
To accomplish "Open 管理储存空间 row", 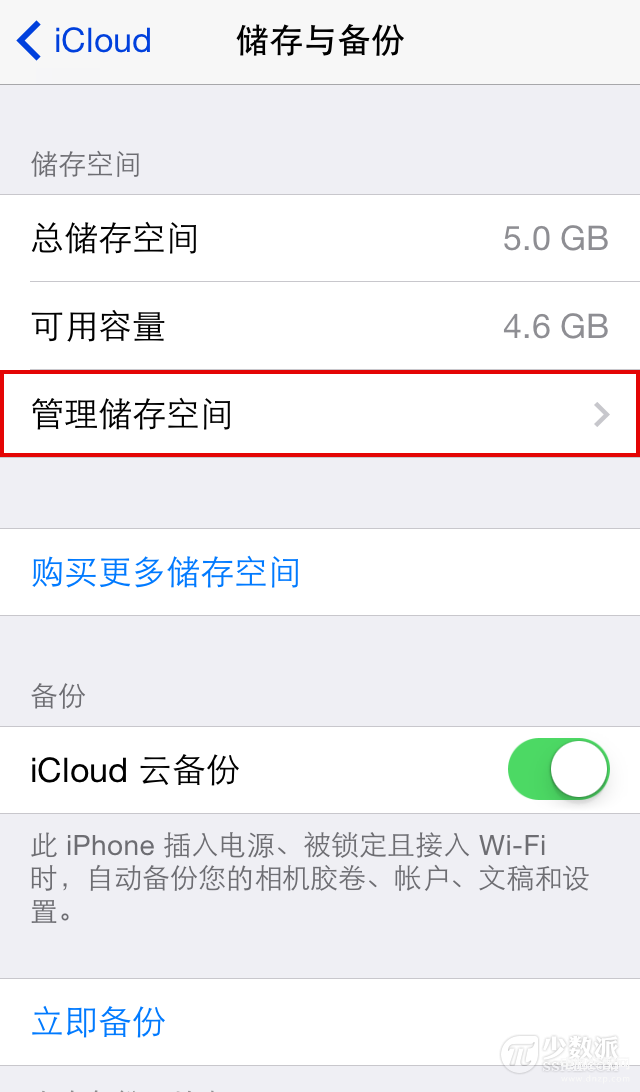I will pos(320,414).
